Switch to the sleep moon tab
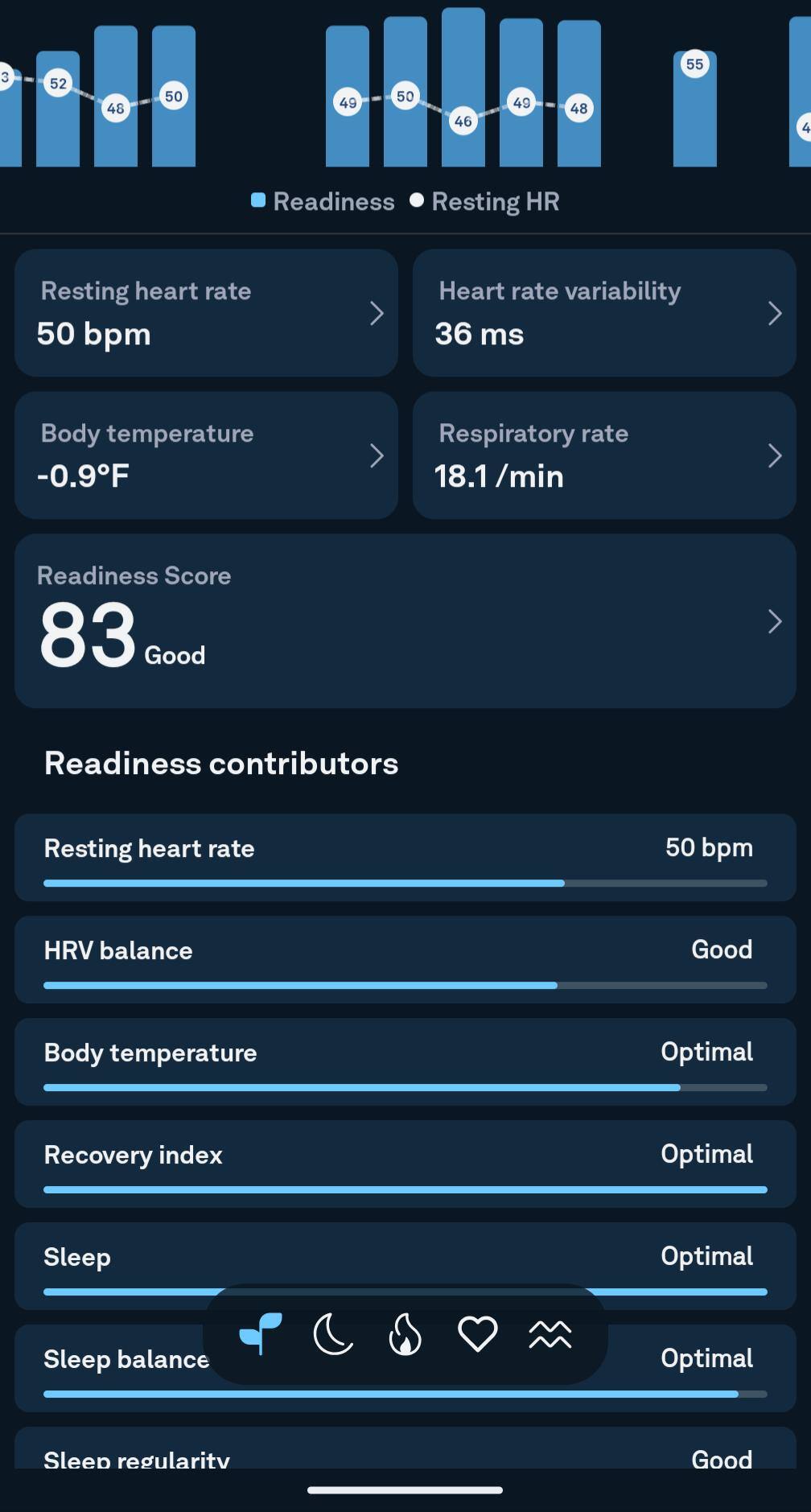The height and width of the screenshot is (1512, 811). pyautogui.click(x=333, y=1334)
